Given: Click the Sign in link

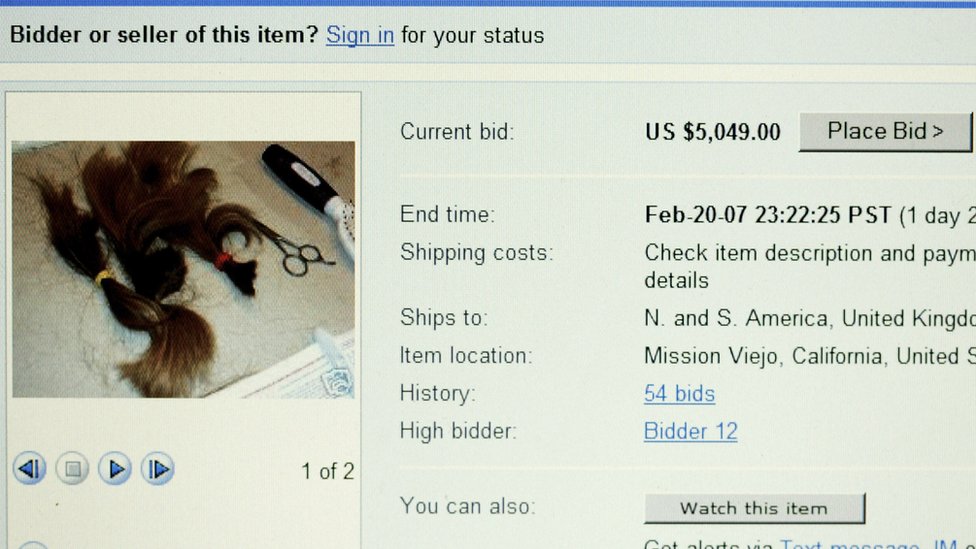Looking at the screenshot, I should click(x=360, y=35).
